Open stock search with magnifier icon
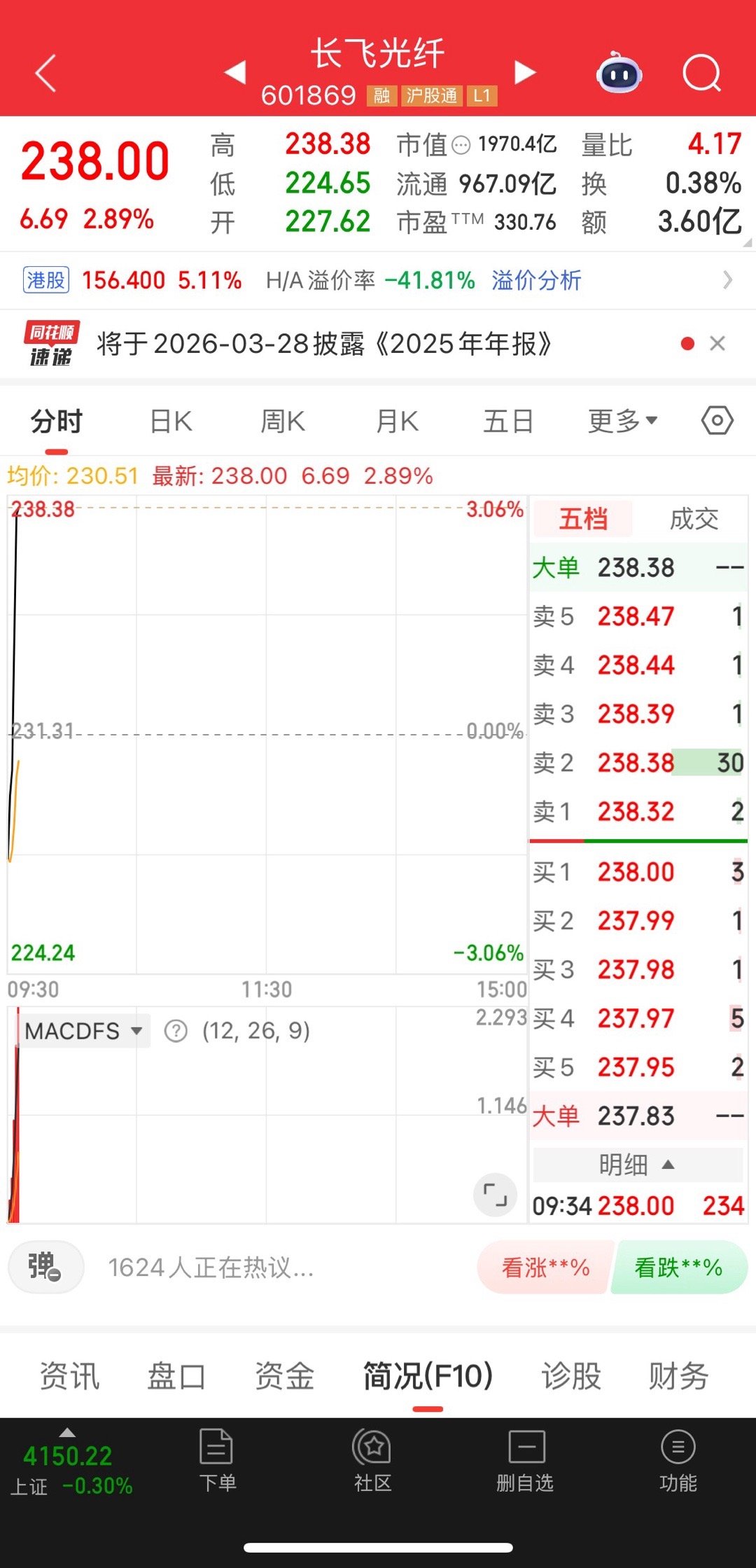This screenshot has width=756, height=1568. 703,74
